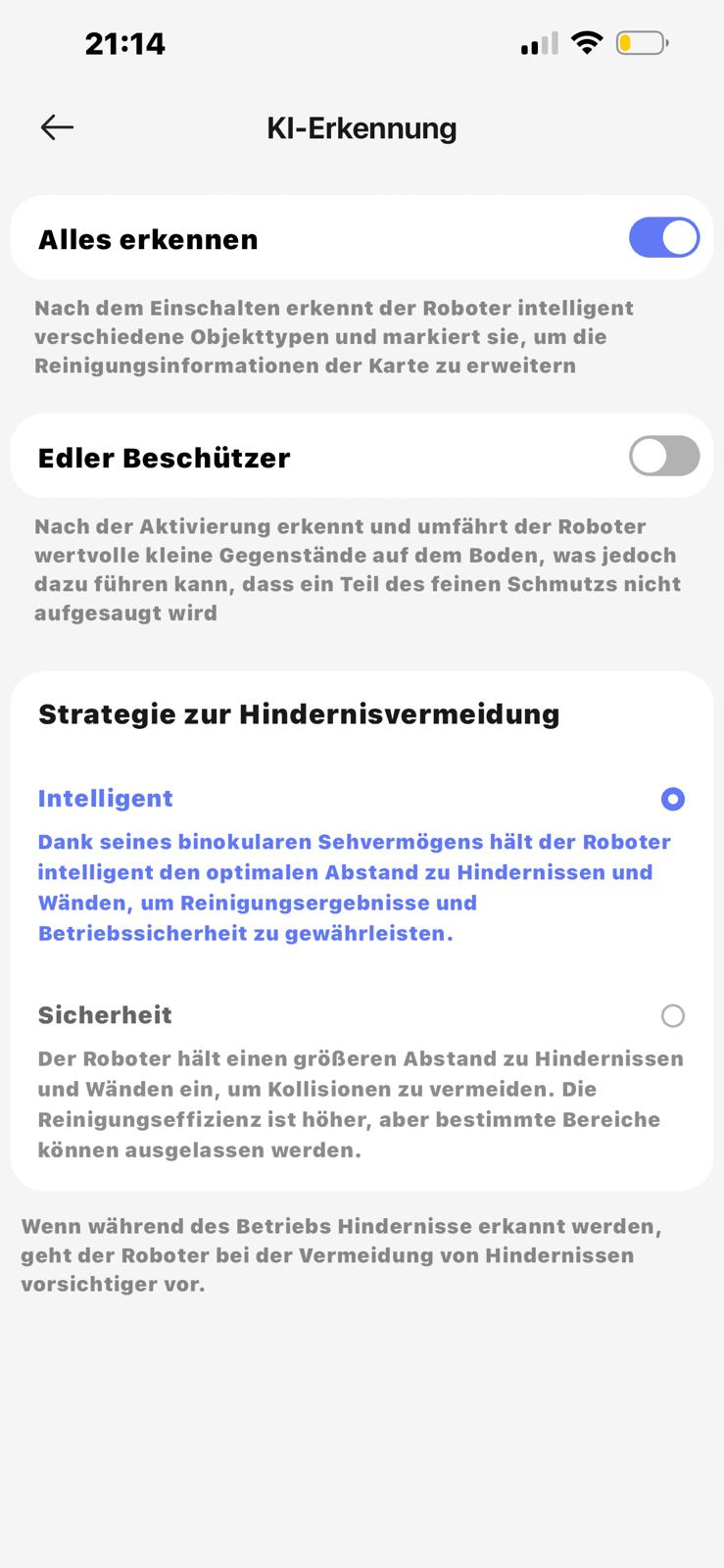This screenshot has width=724, height=1568.
Task: Choose the Sicherheit avoidance strategy
Action: (x=672, y=1016)
